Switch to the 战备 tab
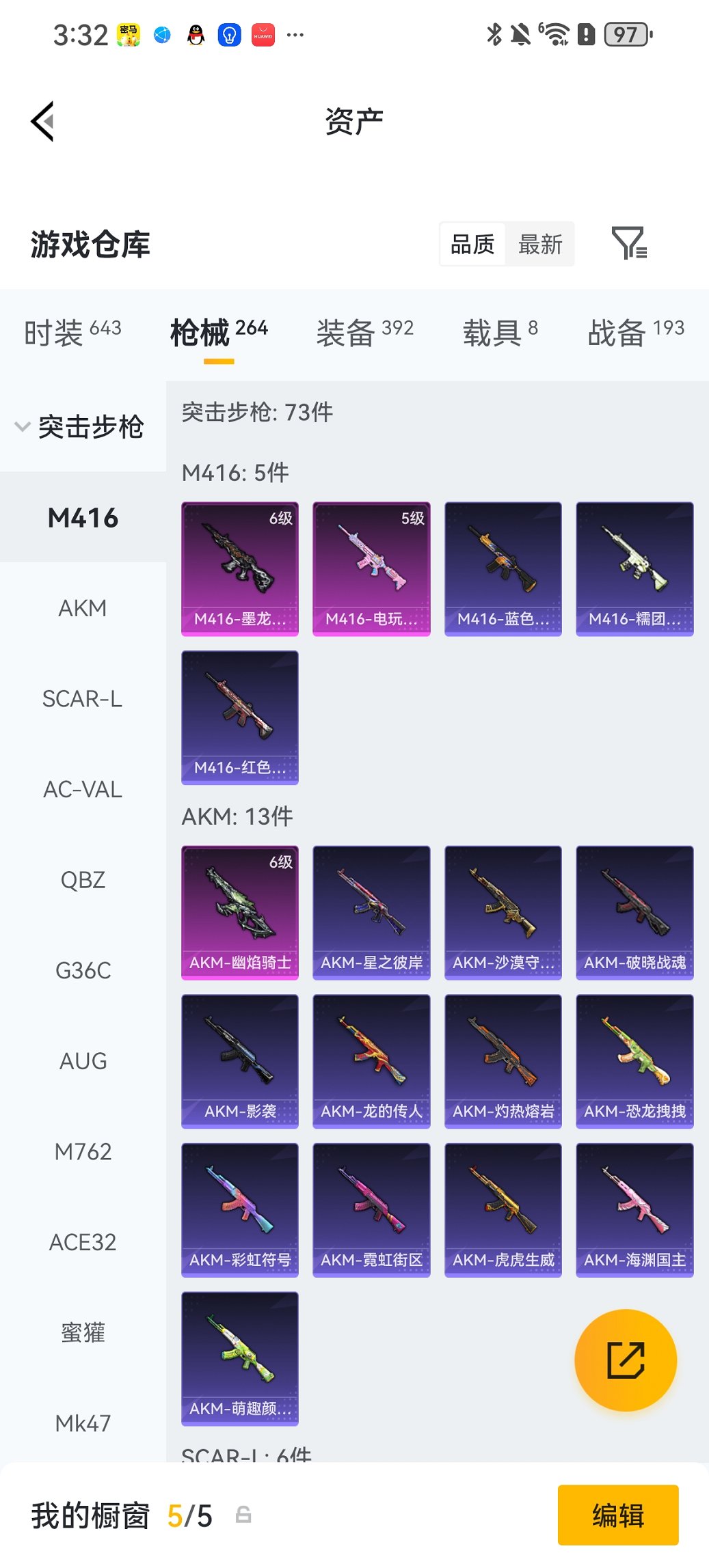This screenshot has width=709, height=1568. click(x=635, y=333)
